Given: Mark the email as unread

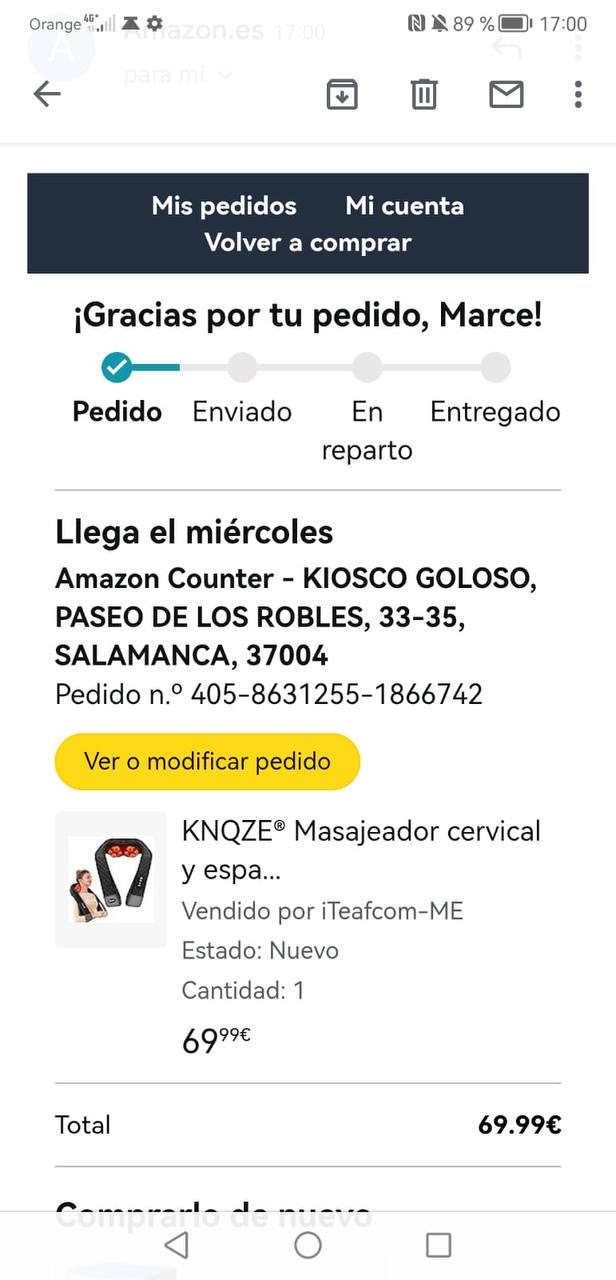Looking at the screenshot, I should (x=506, y=94).
